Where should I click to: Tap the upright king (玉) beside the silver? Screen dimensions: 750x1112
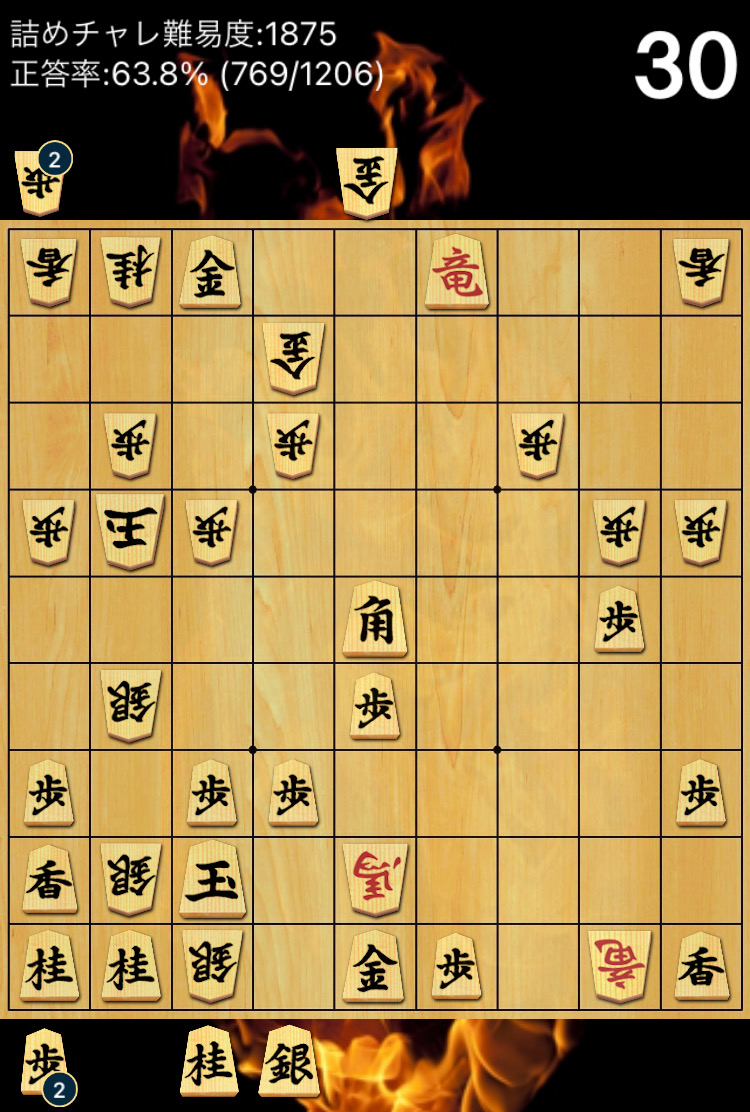210,880
